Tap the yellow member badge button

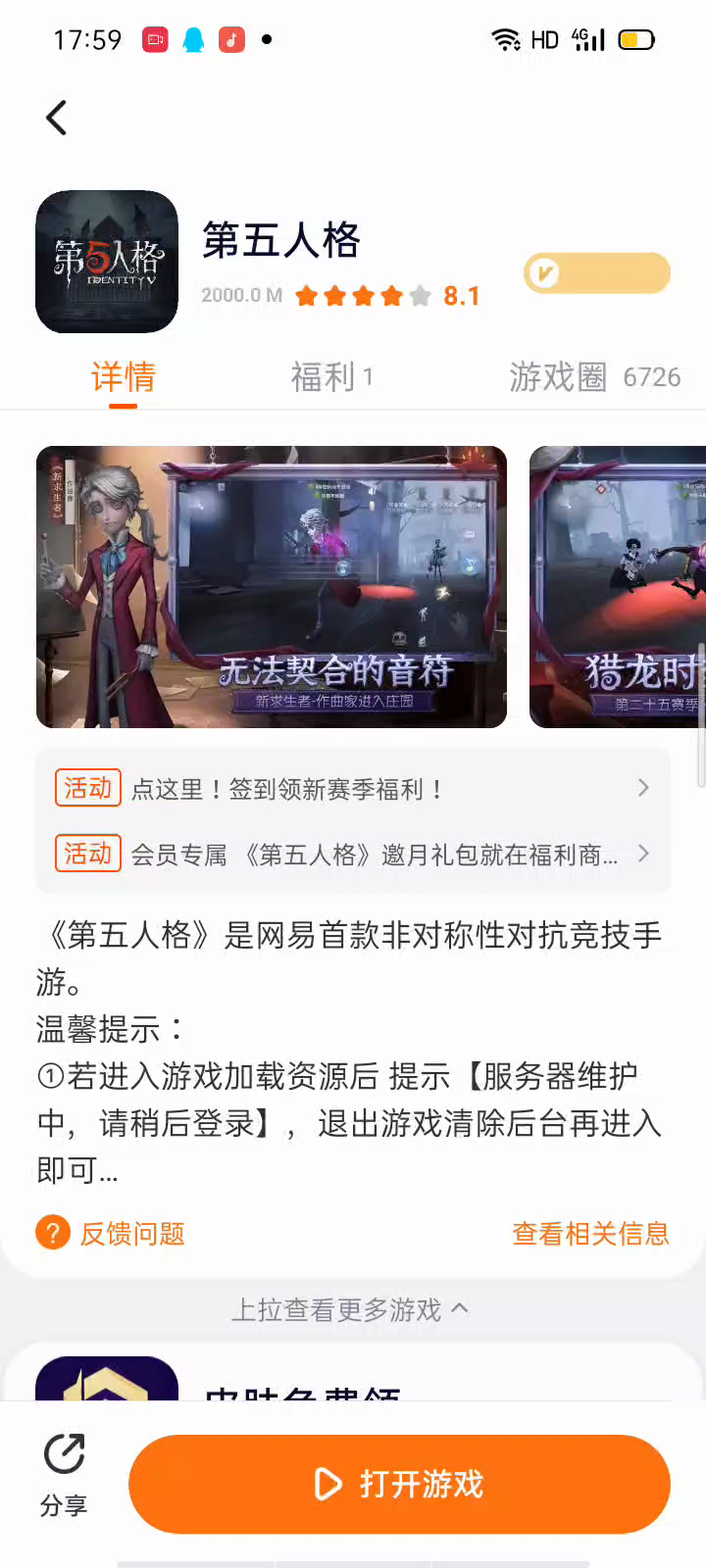pos(596,273)
